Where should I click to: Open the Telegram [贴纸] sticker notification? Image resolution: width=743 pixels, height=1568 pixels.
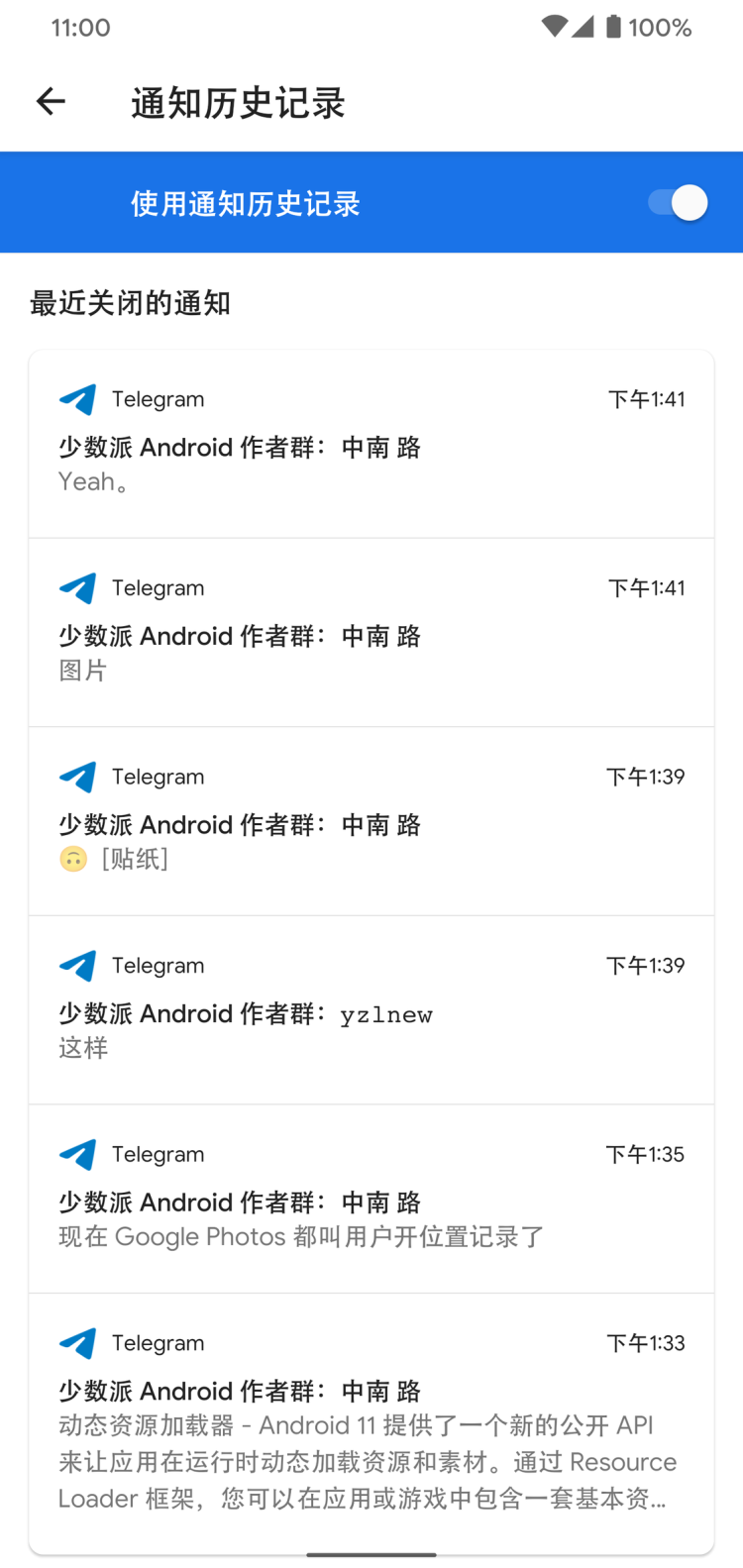coord(371,821)
